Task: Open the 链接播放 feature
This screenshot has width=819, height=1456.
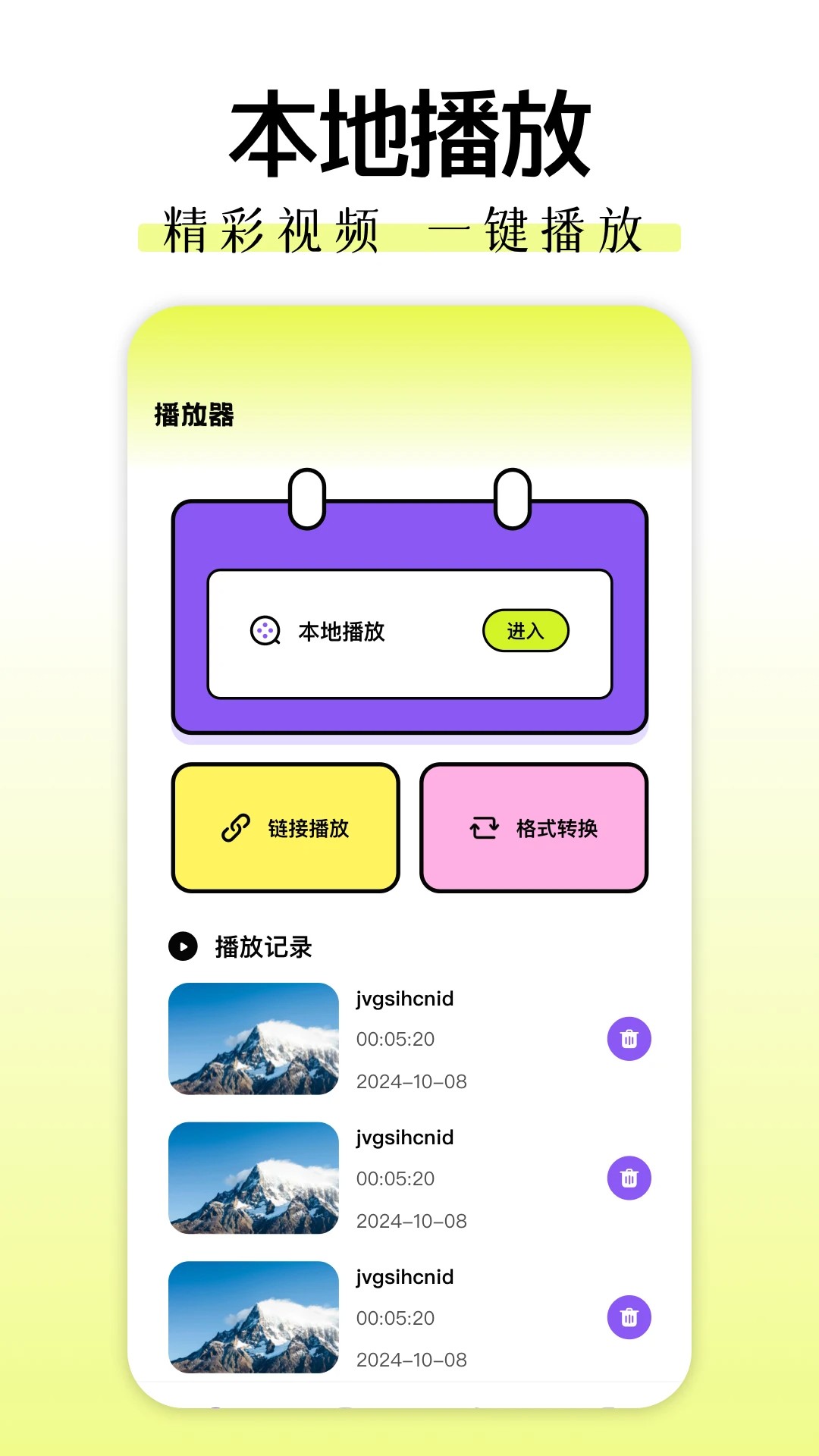Action: 285,829
